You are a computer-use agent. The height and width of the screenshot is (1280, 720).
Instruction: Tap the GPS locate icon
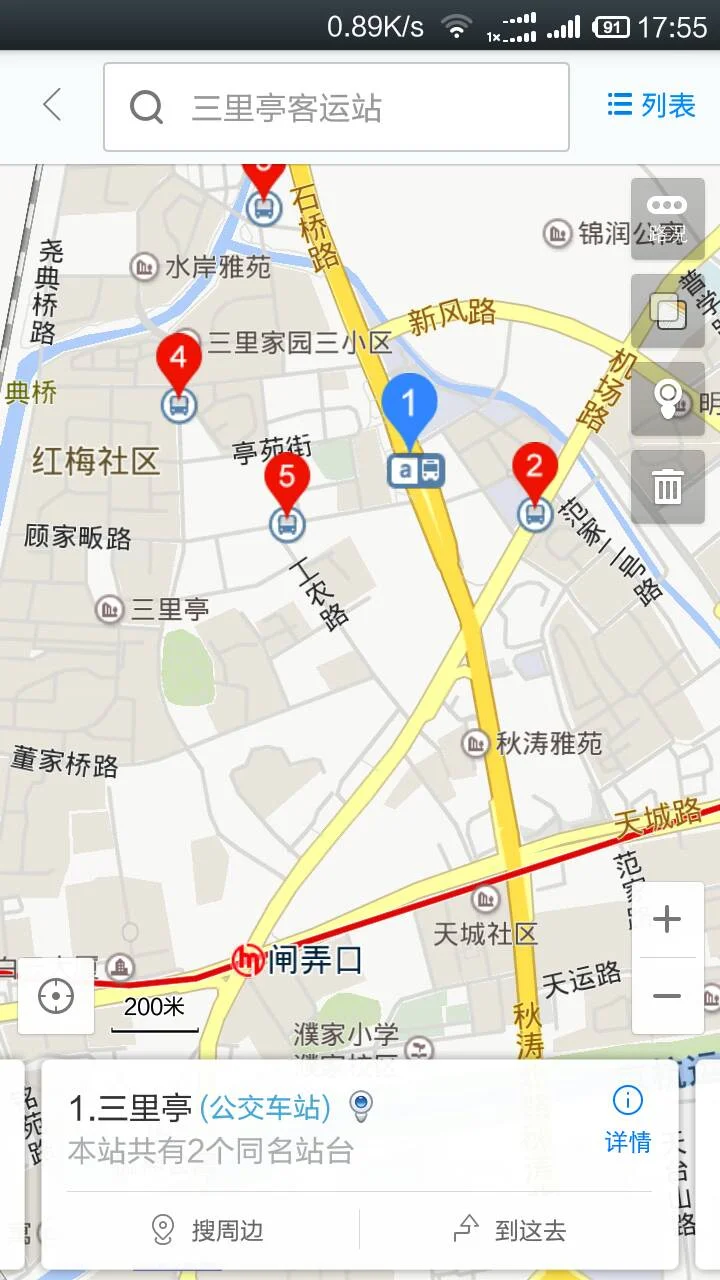(x=55, y=995)
